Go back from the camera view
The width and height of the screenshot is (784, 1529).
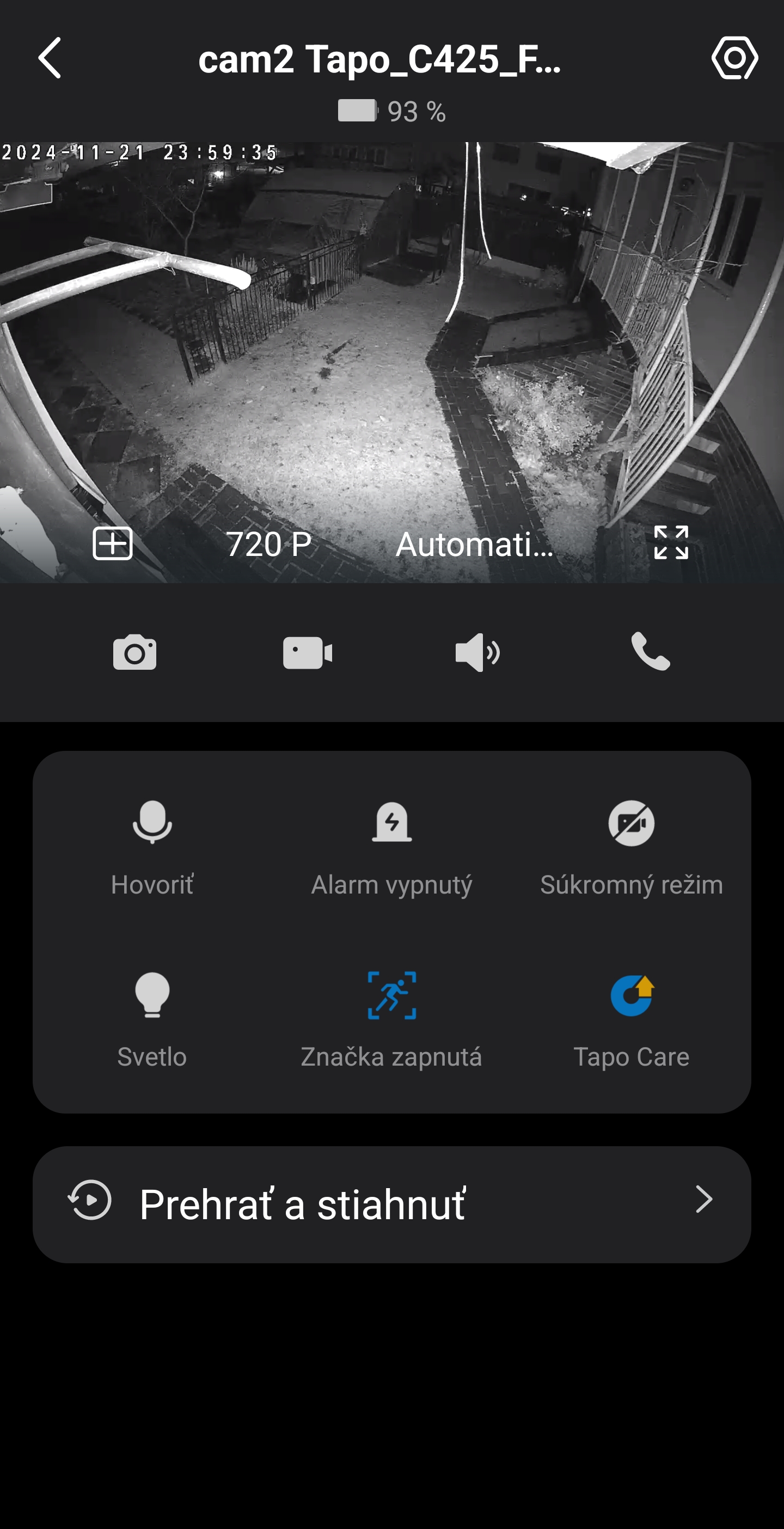click(x=50, y=58)
